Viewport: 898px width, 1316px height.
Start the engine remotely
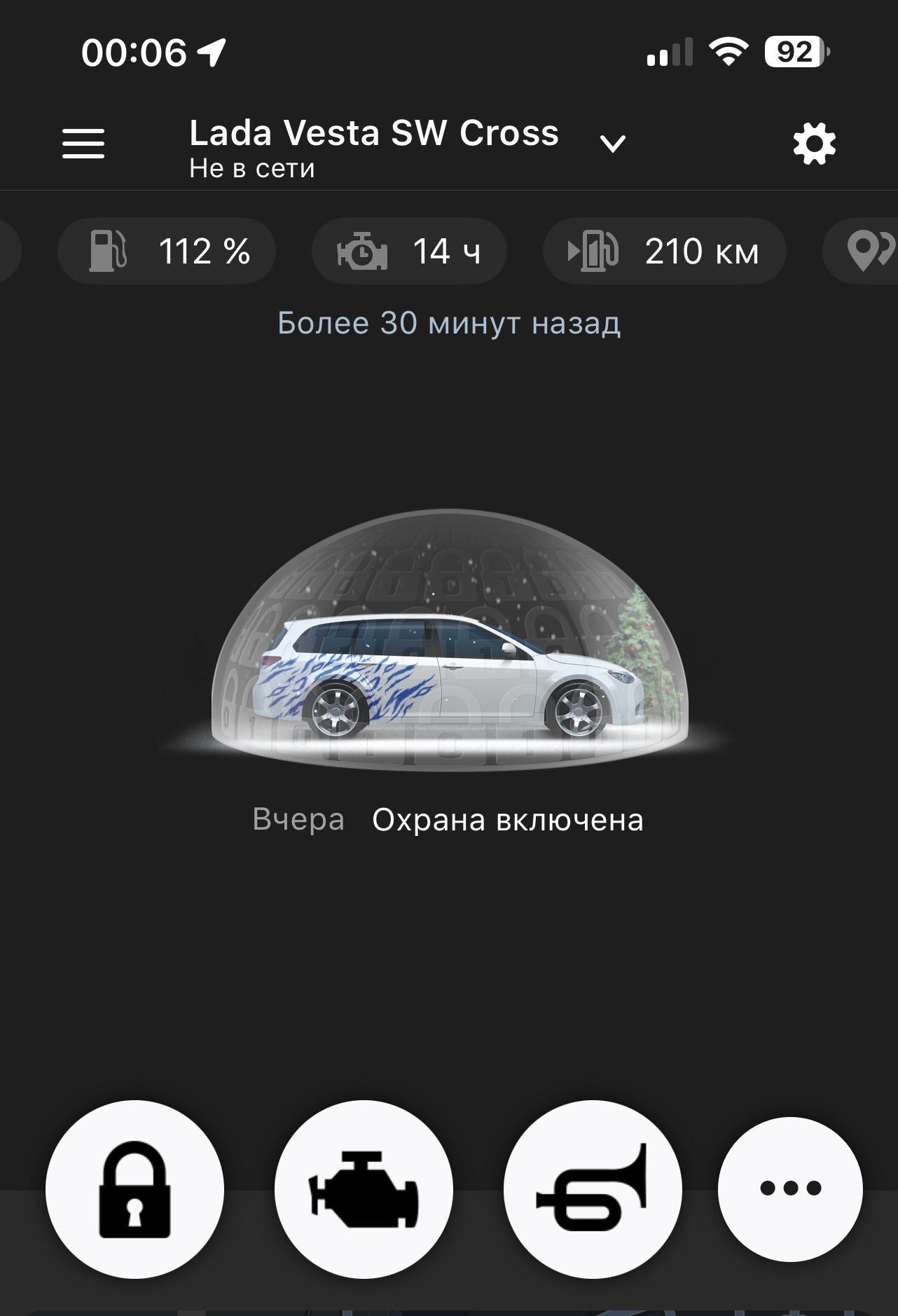point(364,1188)
